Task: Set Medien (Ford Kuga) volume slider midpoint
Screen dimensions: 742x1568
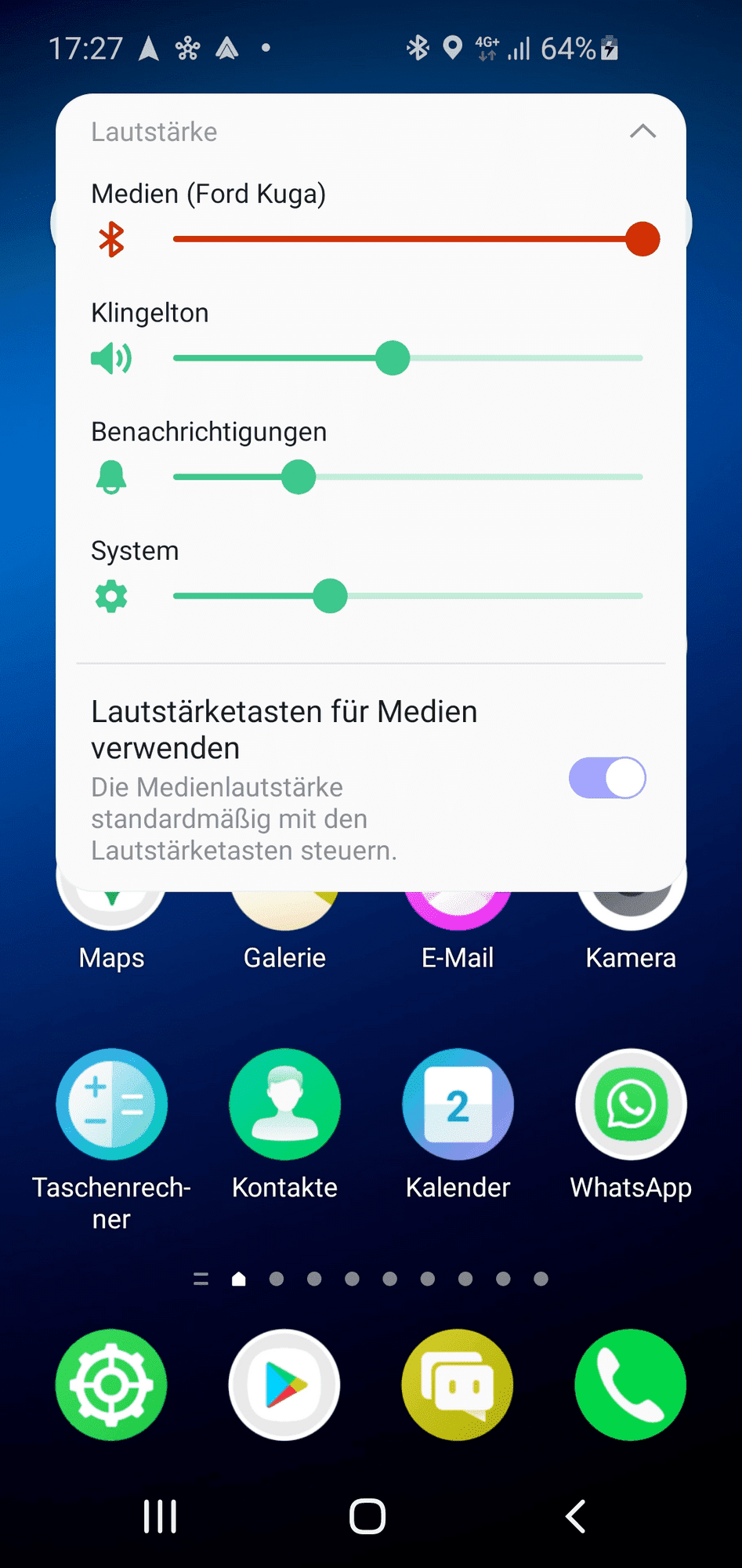Action: tap(408, 239)
